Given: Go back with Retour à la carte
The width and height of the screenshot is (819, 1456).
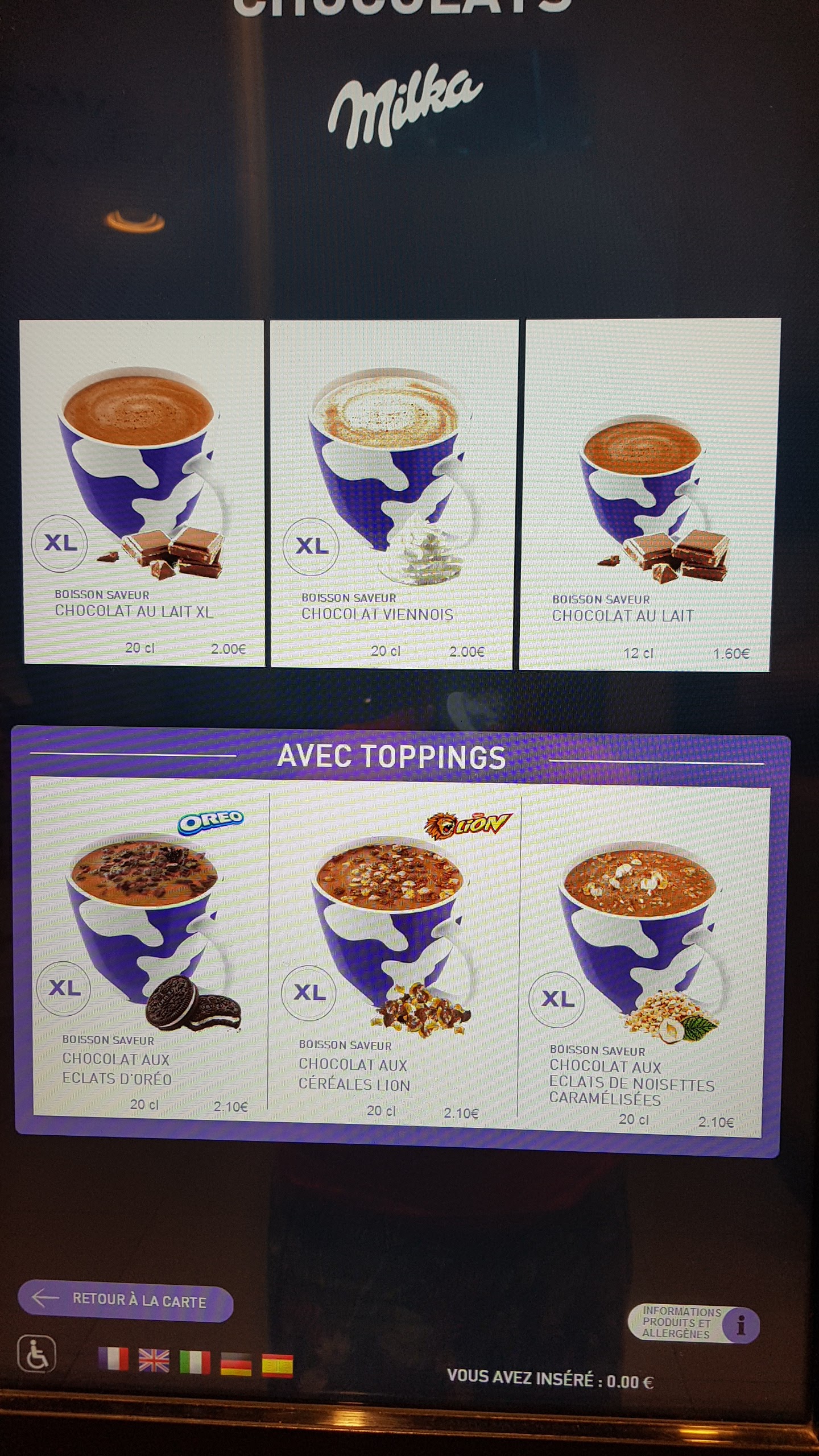Looking at the screenshot, I should tap(125, 1300).
